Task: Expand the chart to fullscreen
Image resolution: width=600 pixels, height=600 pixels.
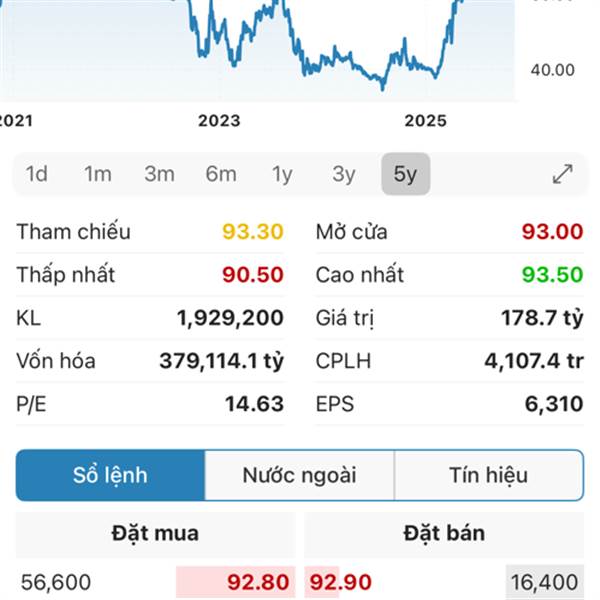Action: click(x=563, y=174)
